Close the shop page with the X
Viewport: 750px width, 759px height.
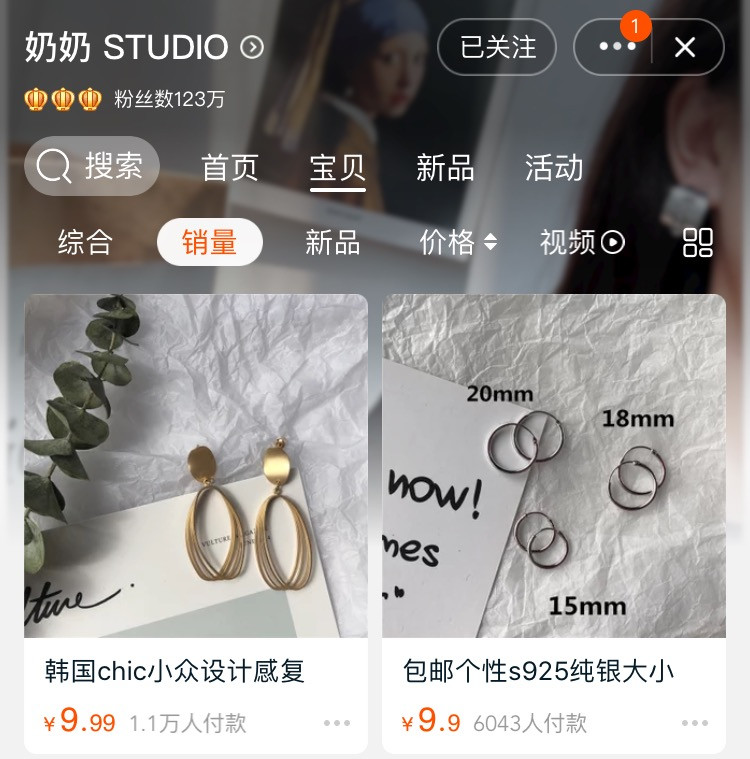(685, 47)
